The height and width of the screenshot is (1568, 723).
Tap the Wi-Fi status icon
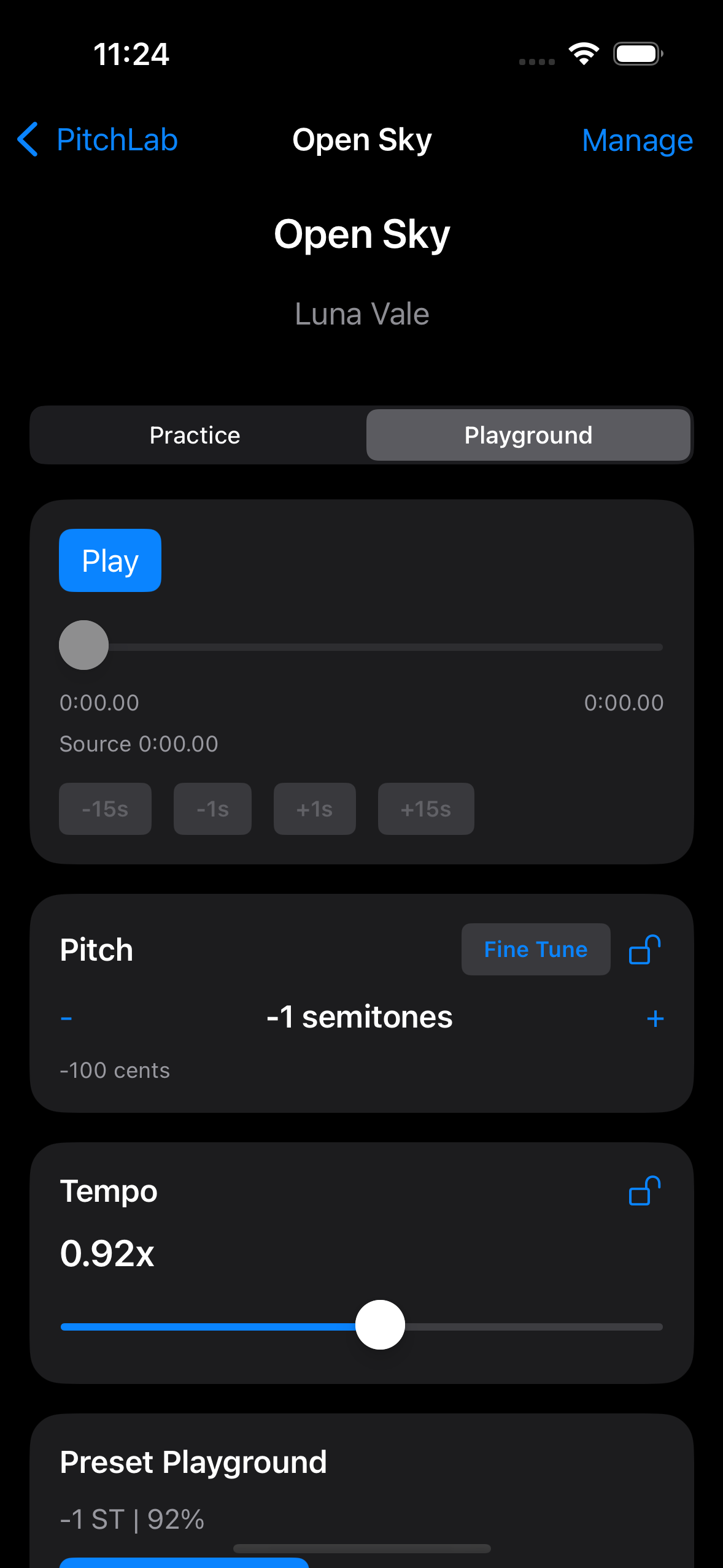(x=583, y=54)
